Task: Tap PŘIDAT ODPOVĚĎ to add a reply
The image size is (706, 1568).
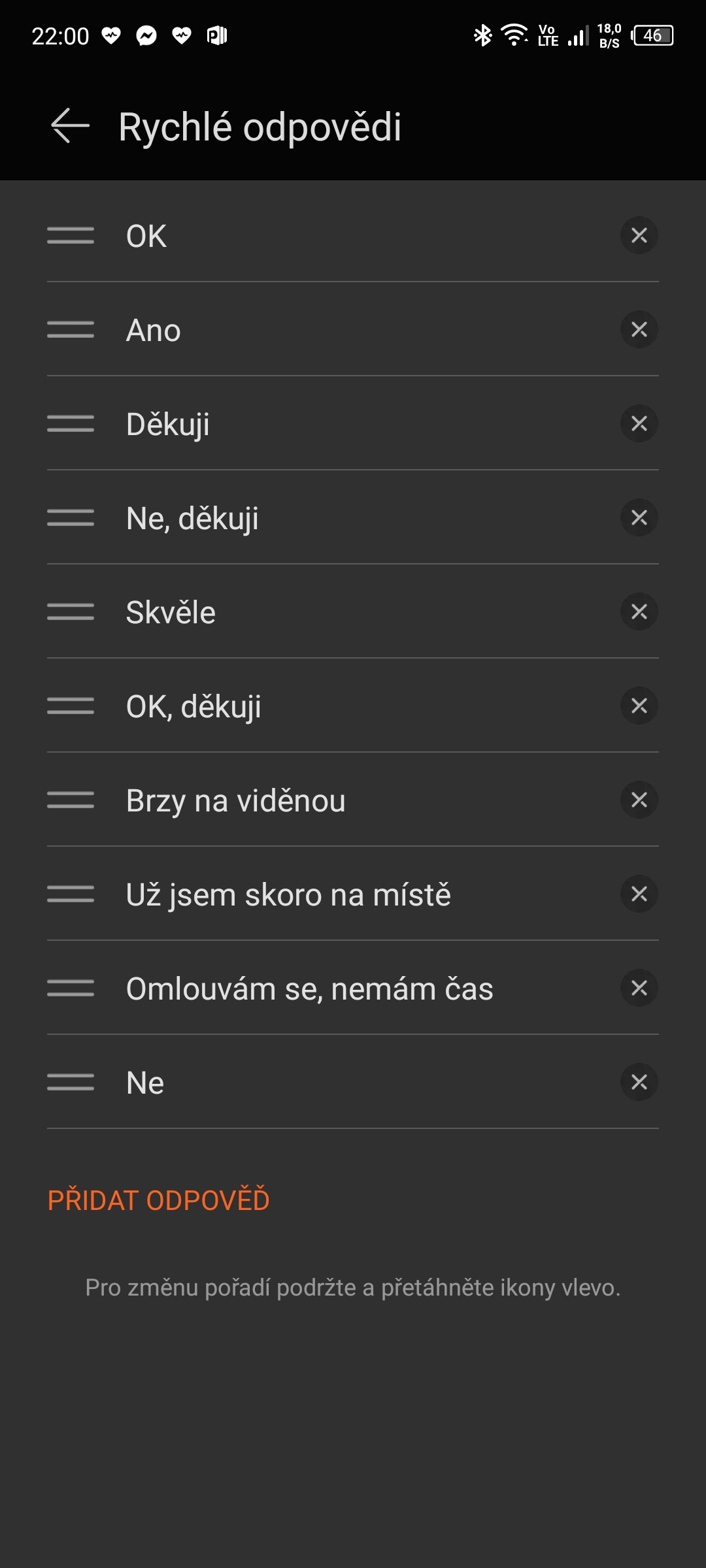Action: (159, 1200)
